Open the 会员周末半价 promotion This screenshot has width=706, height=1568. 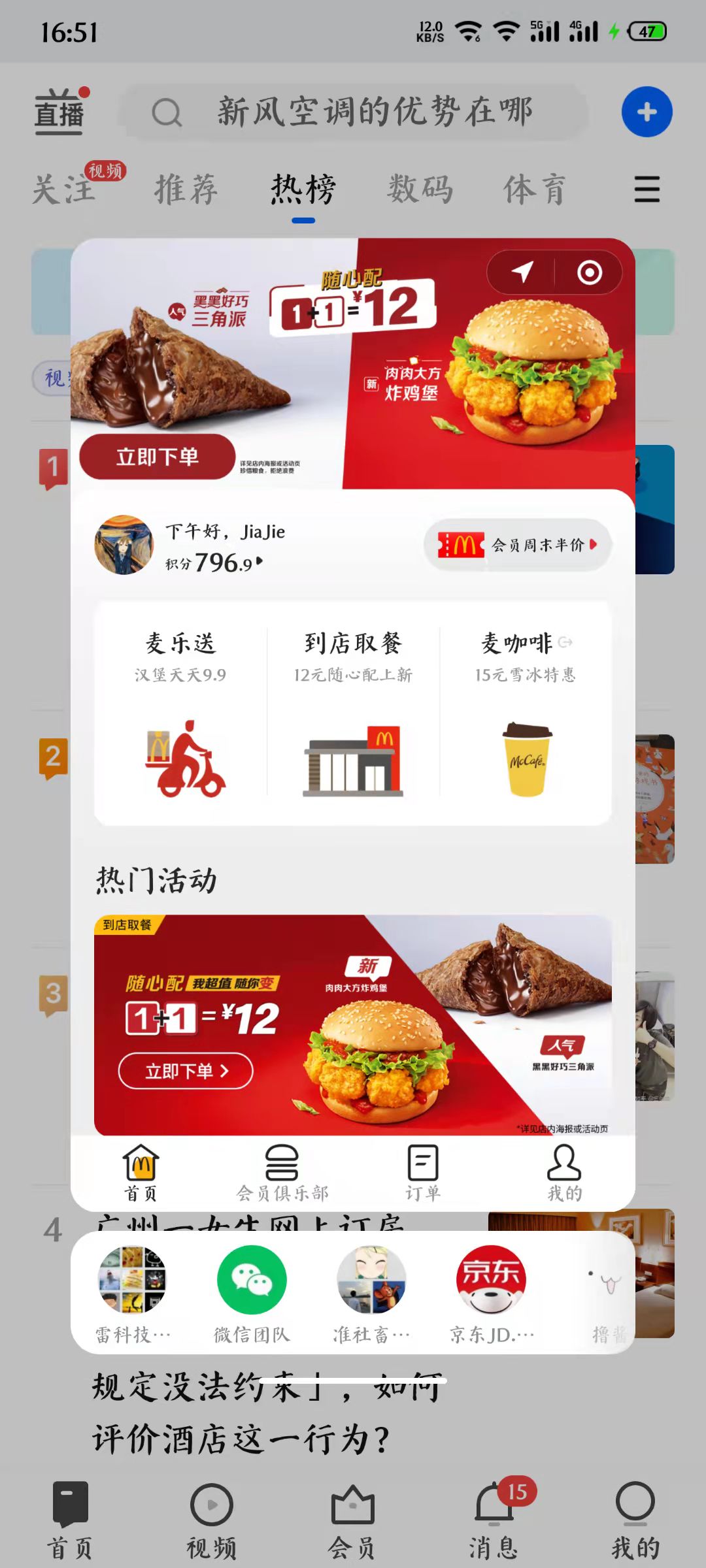pos(517,545)
